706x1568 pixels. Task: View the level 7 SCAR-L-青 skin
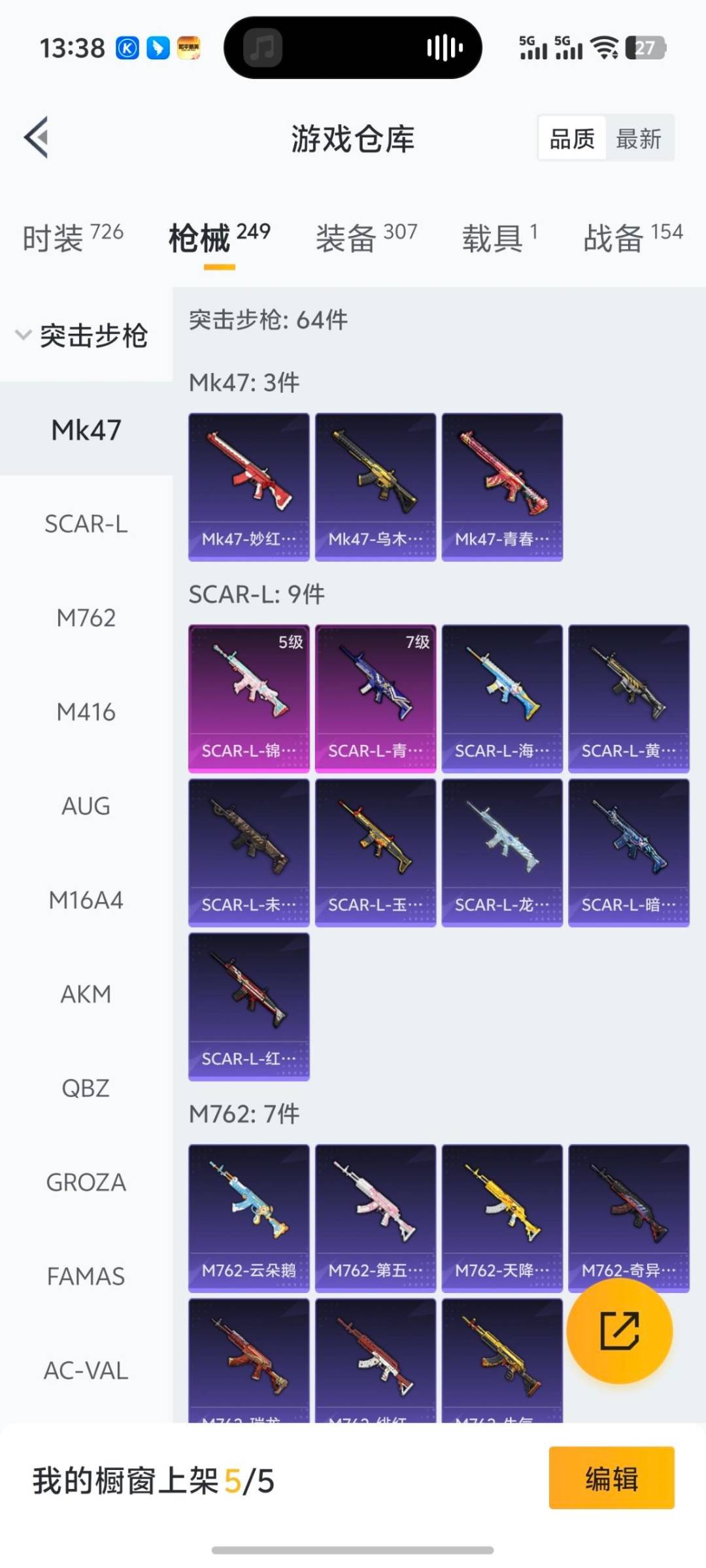375,698
